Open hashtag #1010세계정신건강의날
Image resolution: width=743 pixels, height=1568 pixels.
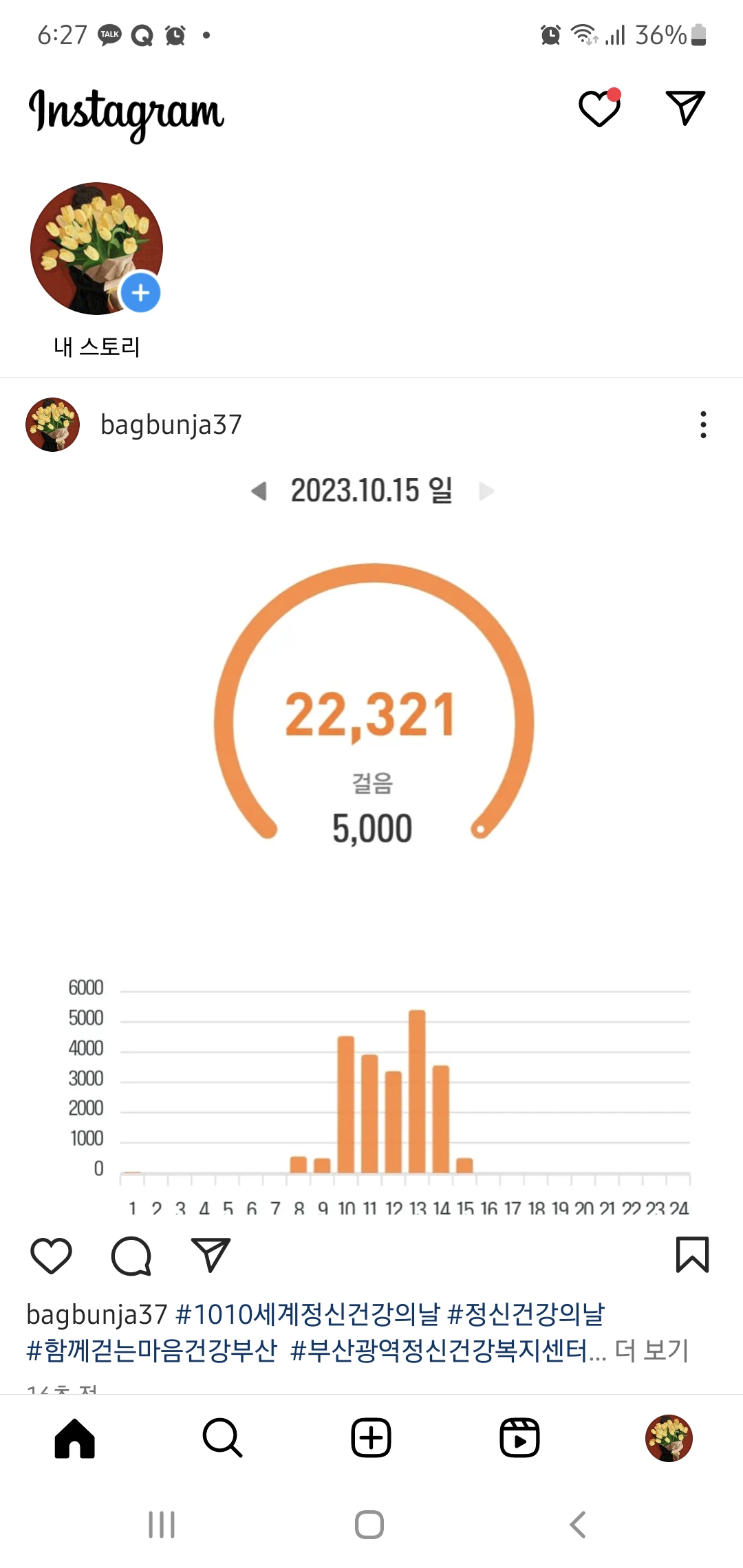point(307,1314)
